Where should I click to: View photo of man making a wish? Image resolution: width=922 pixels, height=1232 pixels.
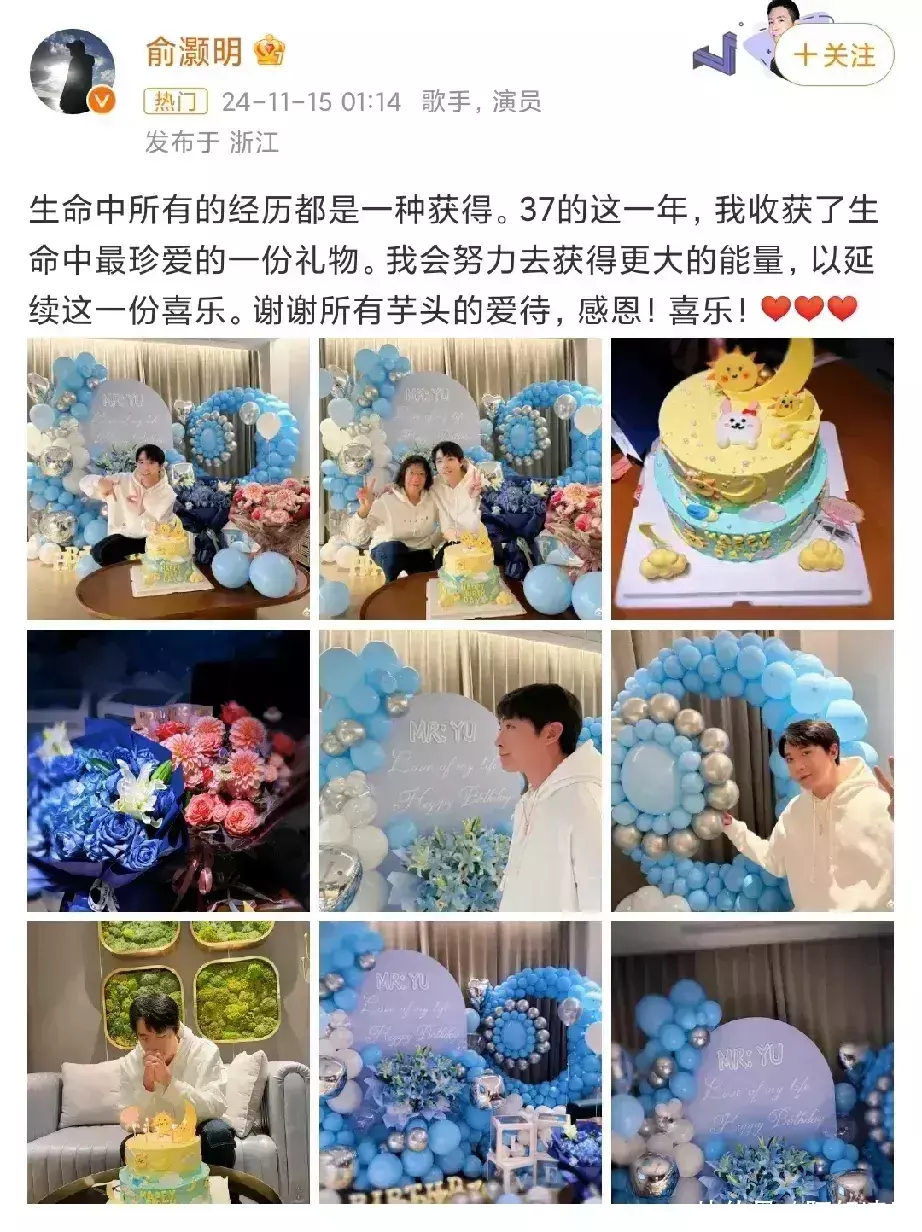(x=168, y=1062)
